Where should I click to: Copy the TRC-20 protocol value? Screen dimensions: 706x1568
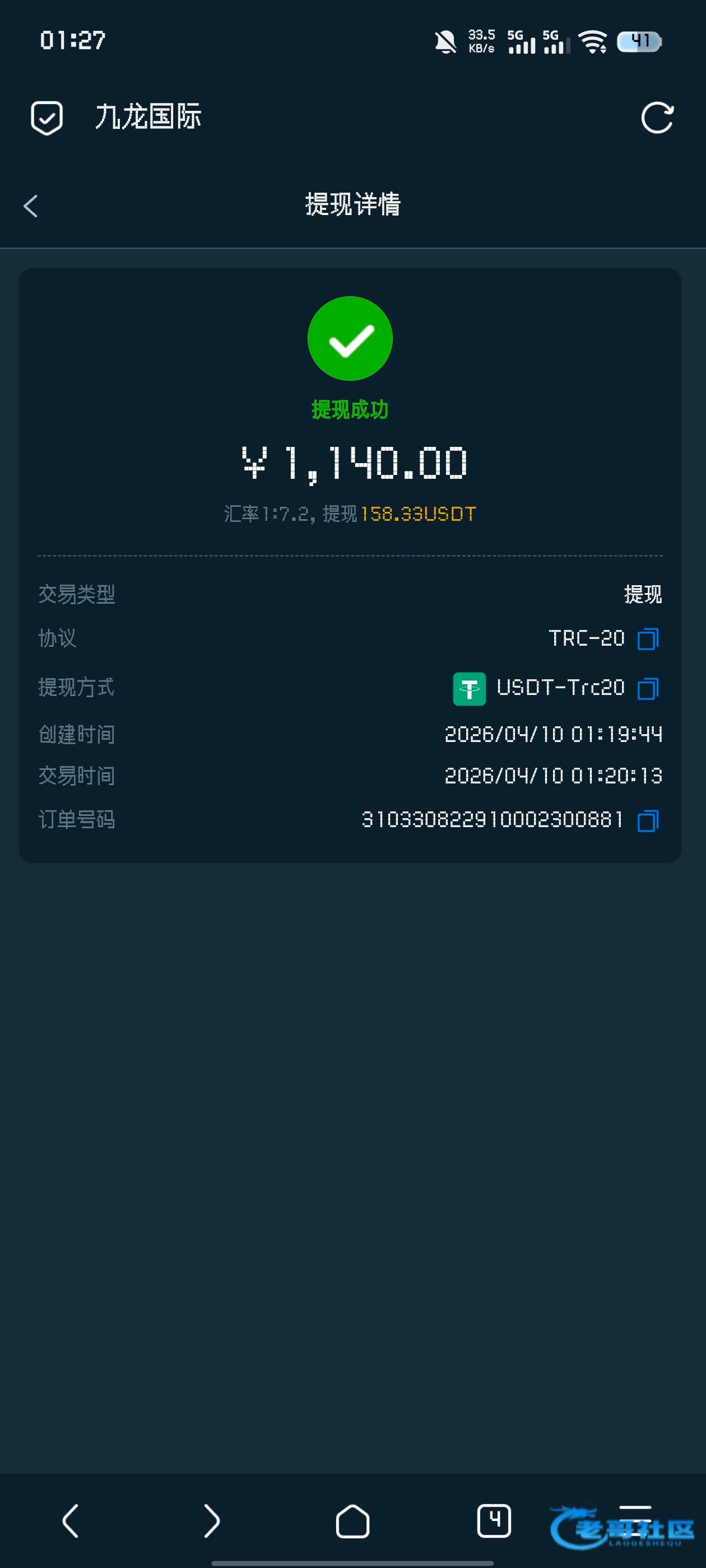click(x=648, y=639)
